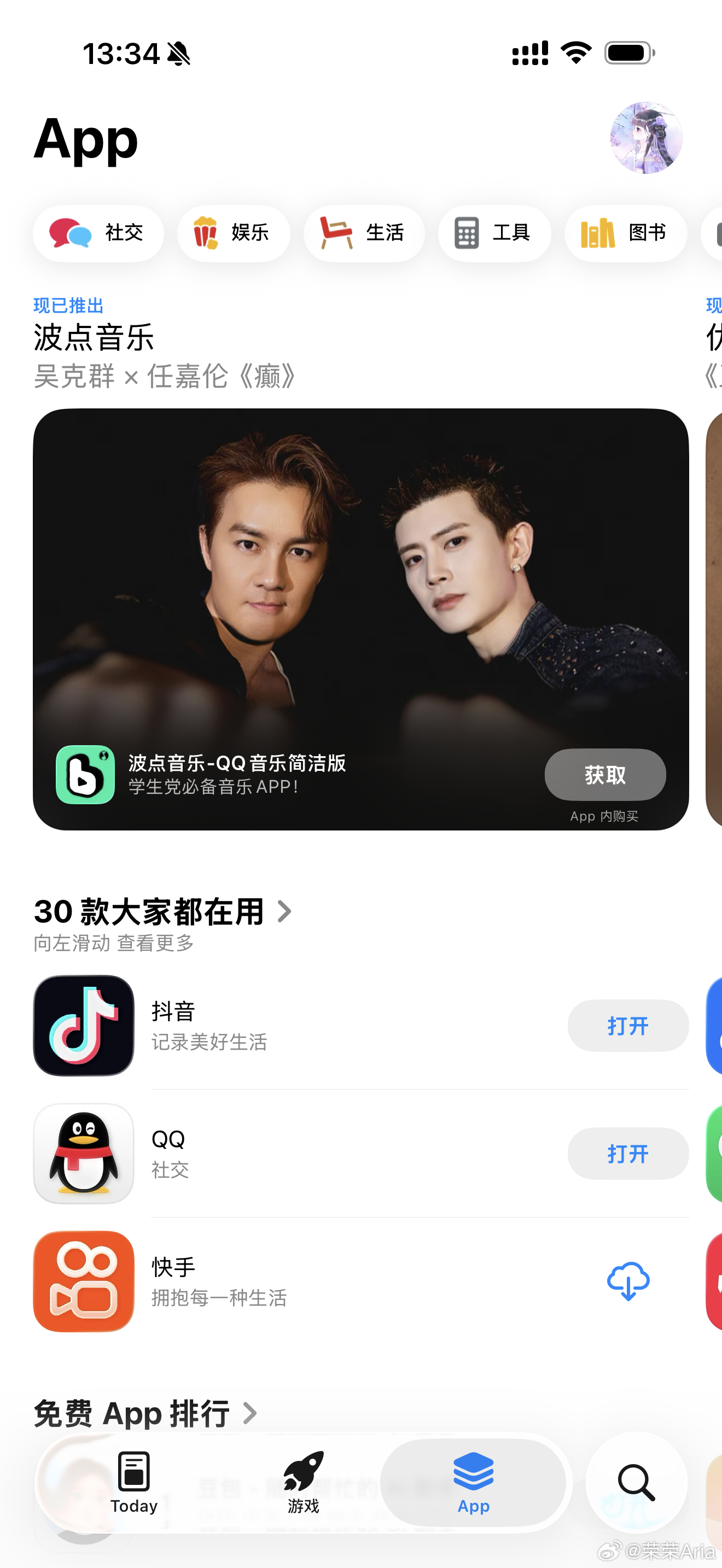Click the 抖音 app icon

click(83, 1026)
